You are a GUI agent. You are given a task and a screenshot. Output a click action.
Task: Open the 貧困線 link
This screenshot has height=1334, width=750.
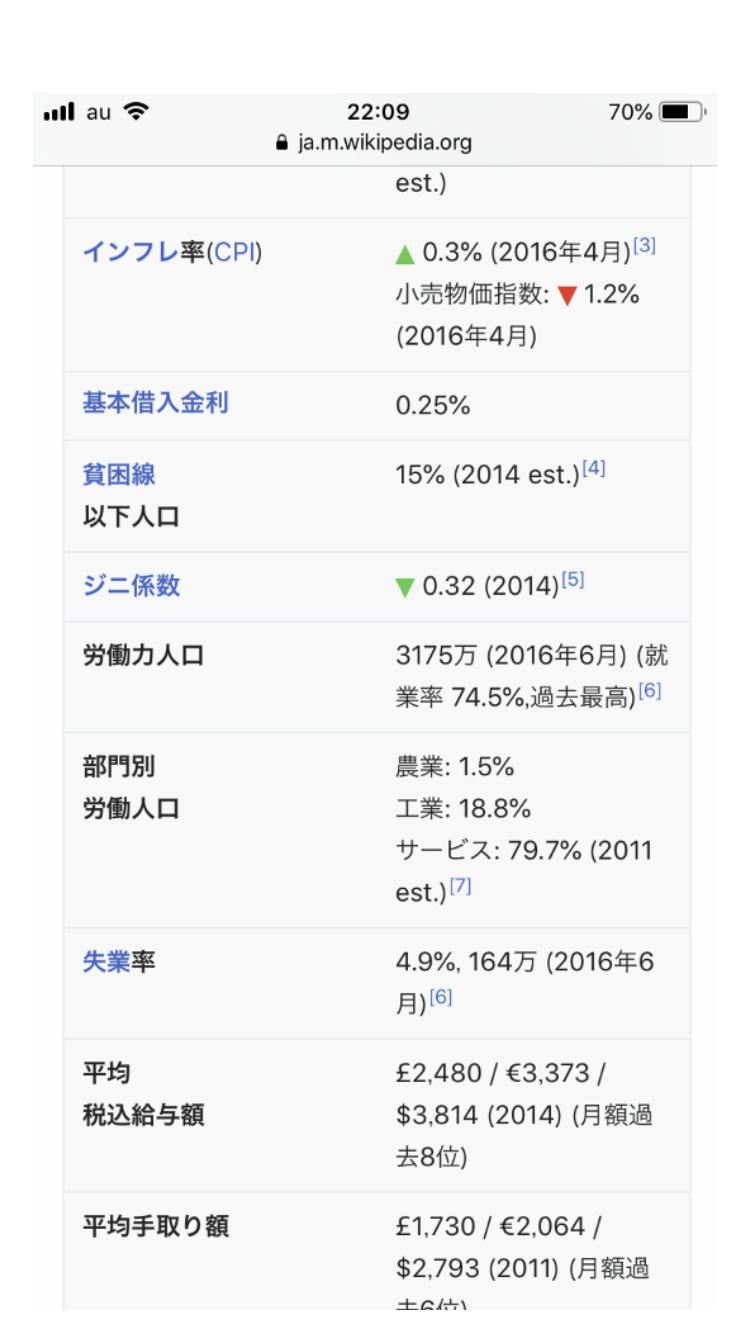tap(119, 474)
